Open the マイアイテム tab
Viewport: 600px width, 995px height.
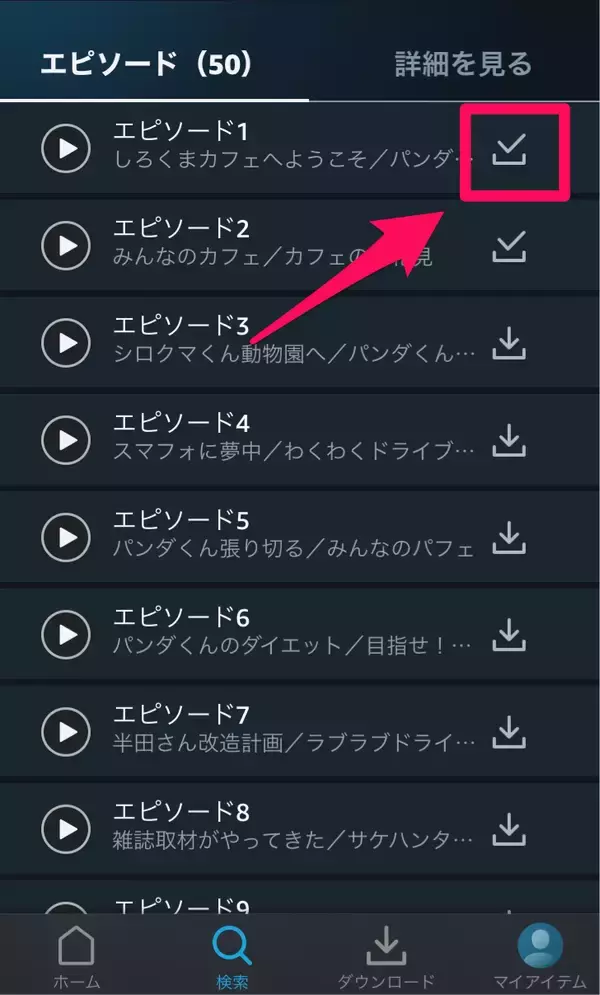click(x=540, y=956)
